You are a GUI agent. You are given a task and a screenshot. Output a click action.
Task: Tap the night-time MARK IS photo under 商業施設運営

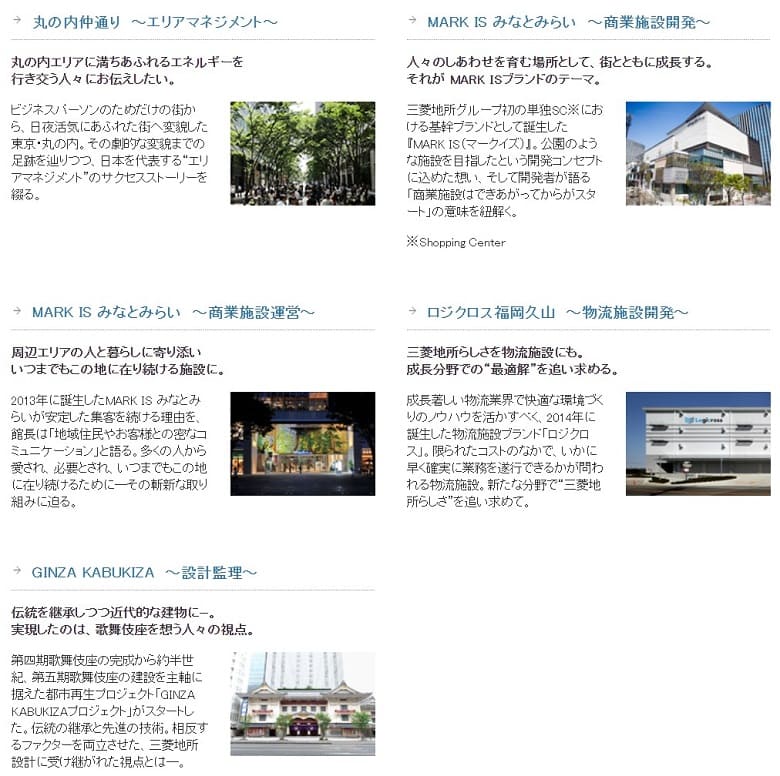302,443
